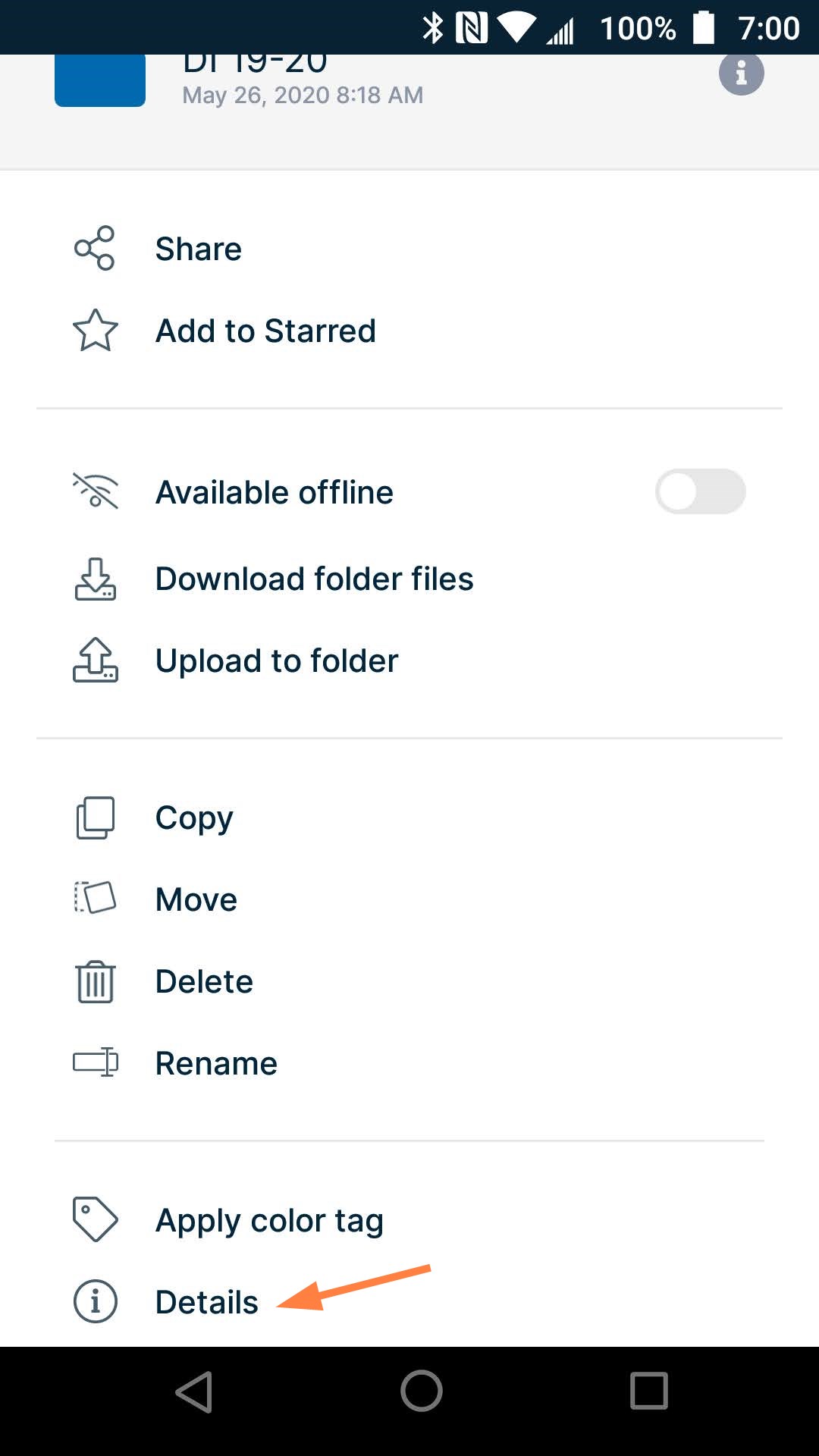
Task: Apply color tag to folder
Action: click(x=268, y=1220)
